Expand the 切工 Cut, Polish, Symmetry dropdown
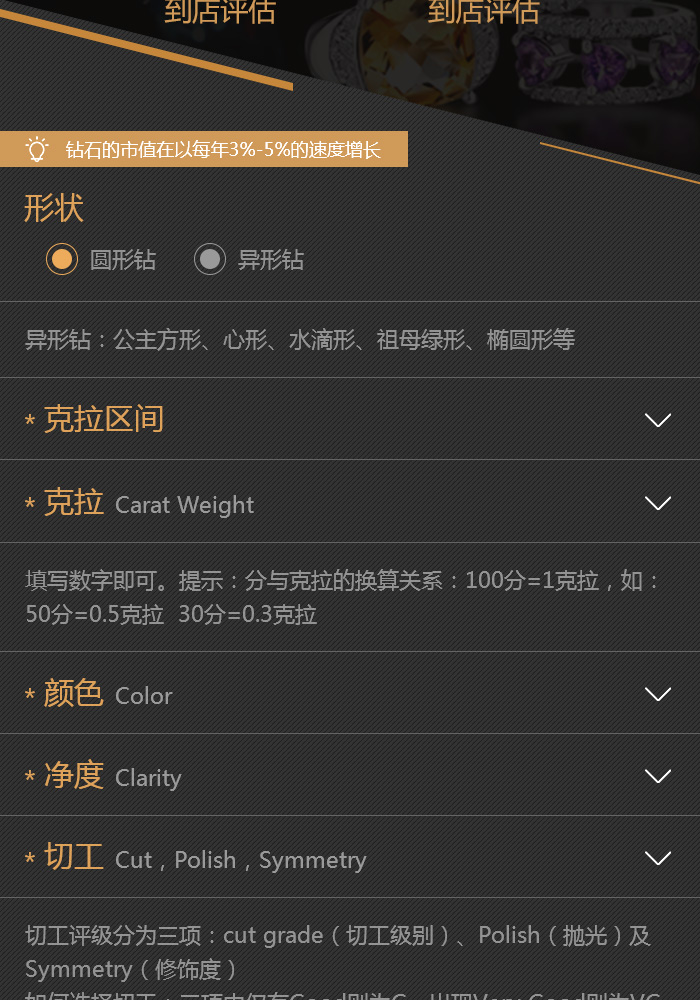 (x=657, y=858)
